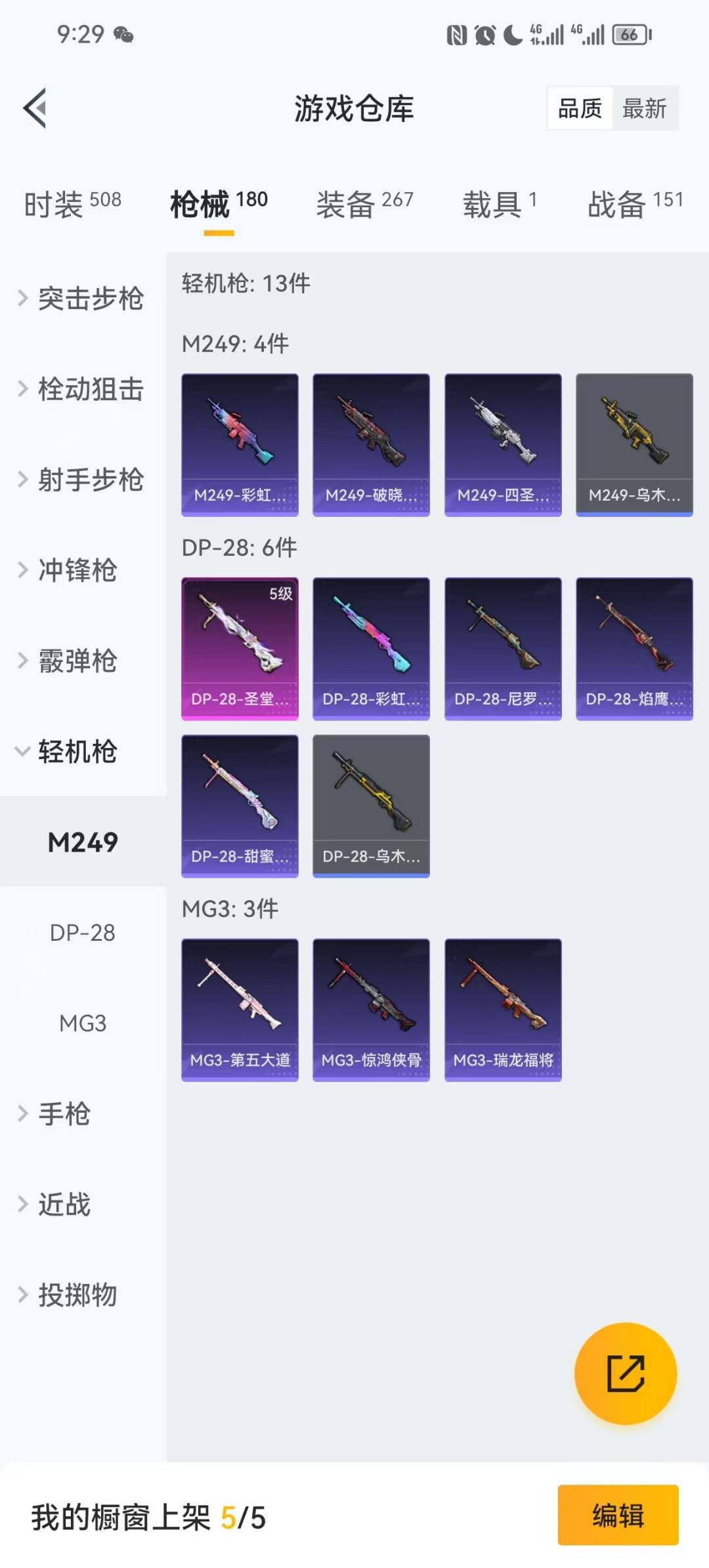Select DP-28 in the sidebar

(x=83, y=932)
